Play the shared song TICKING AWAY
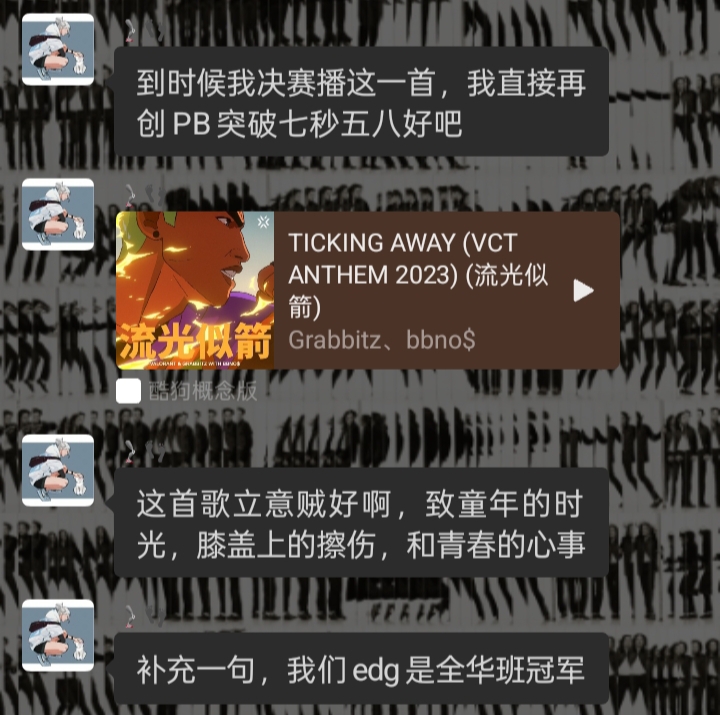Viewport: 720px width, 715px height. pos(583,290)
